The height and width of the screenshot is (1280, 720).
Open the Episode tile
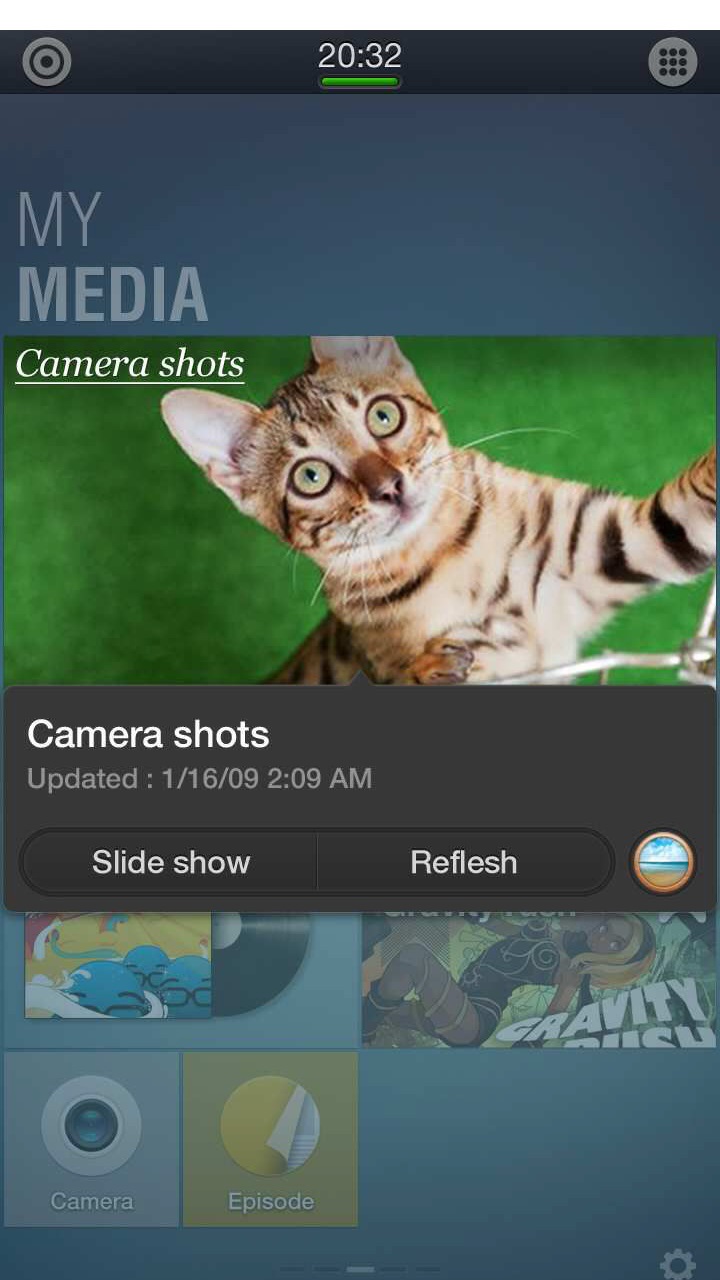270,1138
